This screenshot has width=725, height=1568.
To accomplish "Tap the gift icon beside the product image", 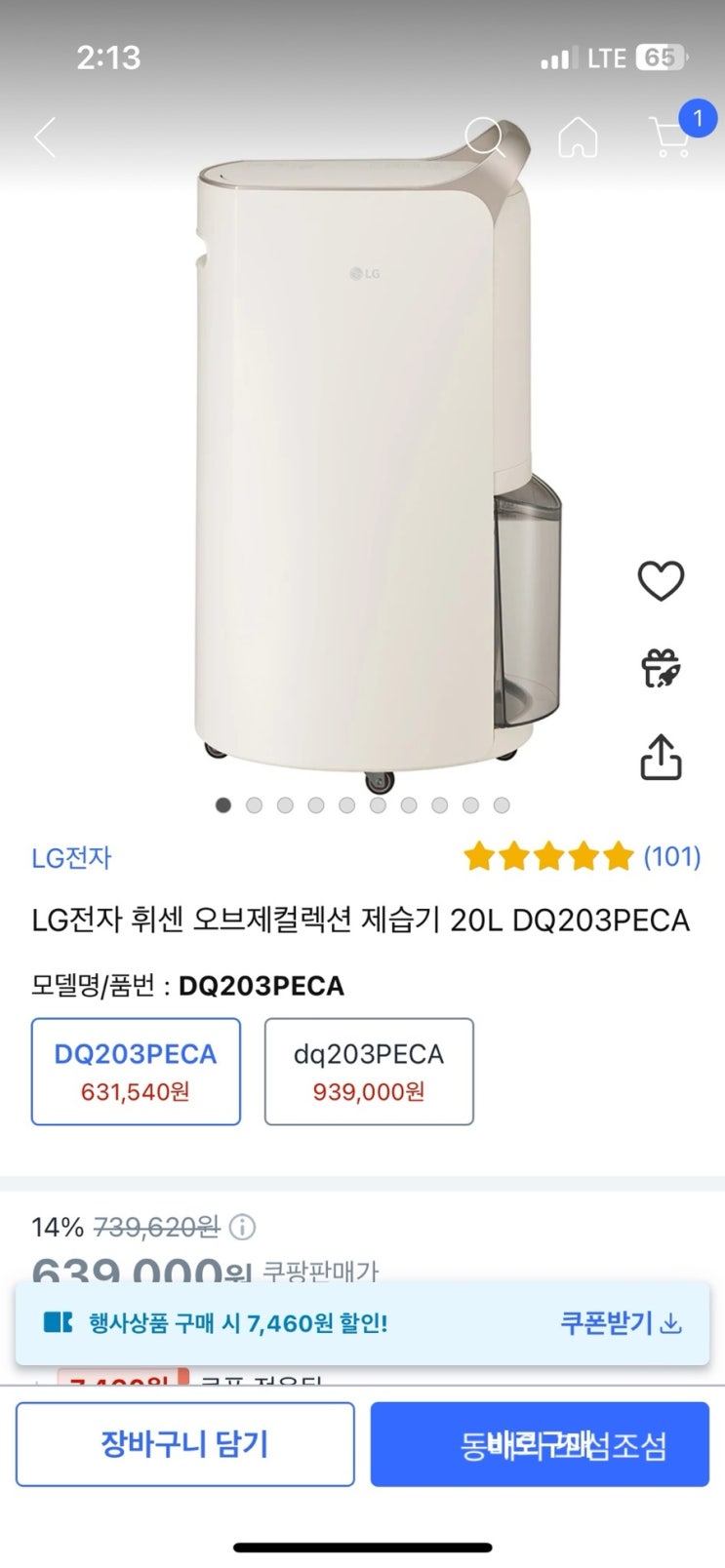I will [x=661, y=669].
